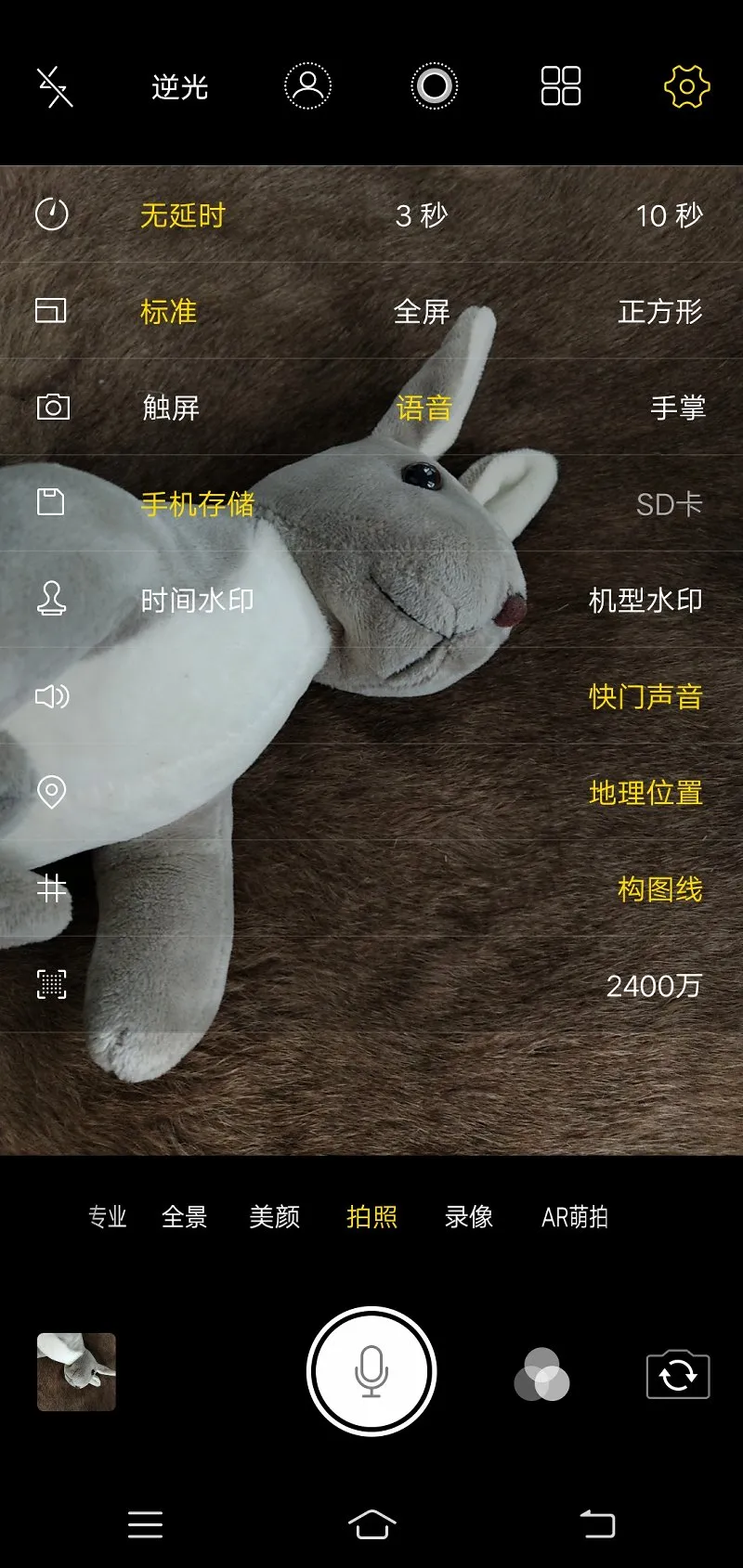Set timer to 3 秒
743x1568 pixels.
(422, 215)
